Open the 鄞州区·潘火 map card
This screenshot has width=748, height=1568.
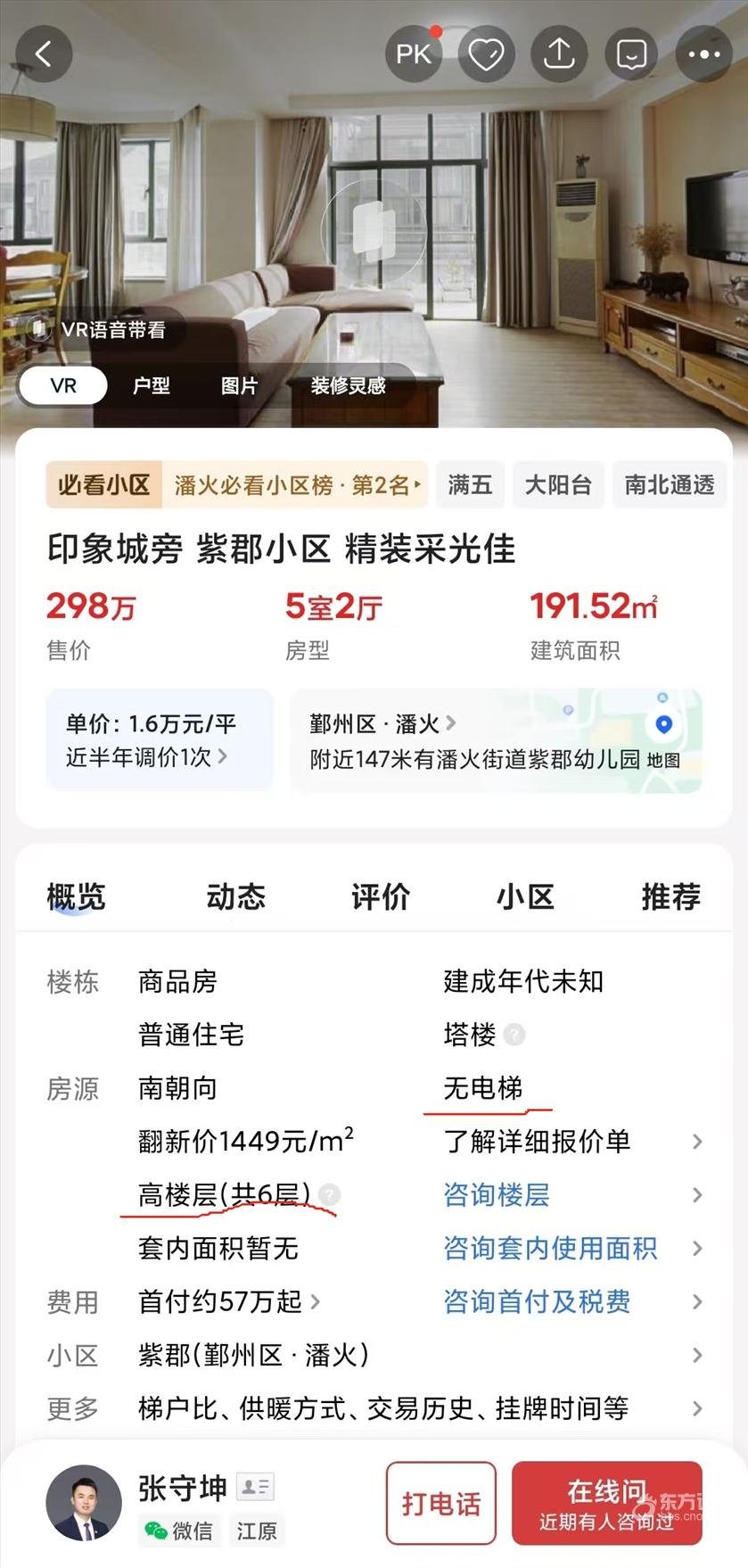point(496,739)
